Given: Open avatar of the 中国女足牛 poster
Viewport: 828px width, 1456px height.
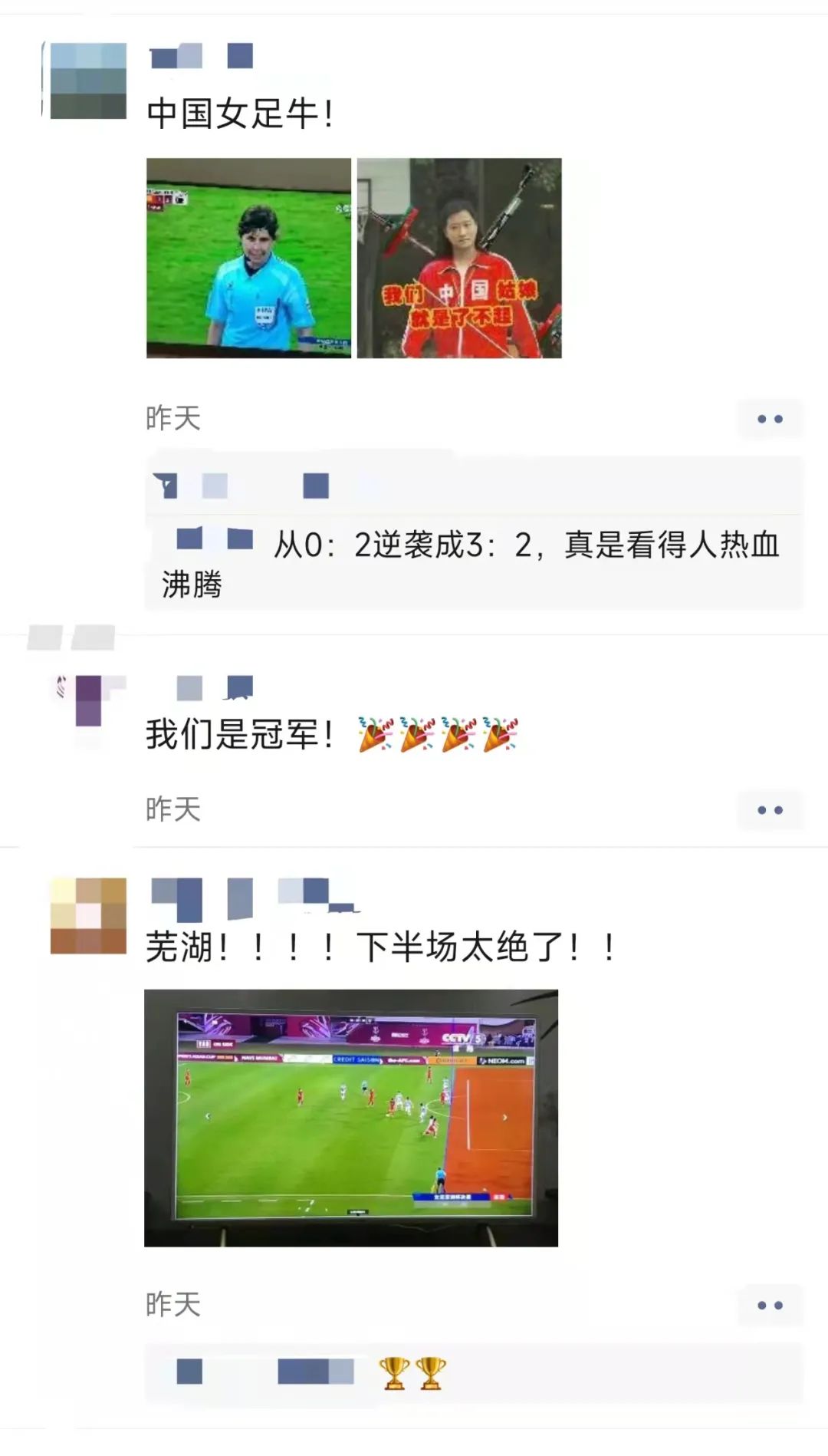Looking at the screenshot, I should click(87, 81).
